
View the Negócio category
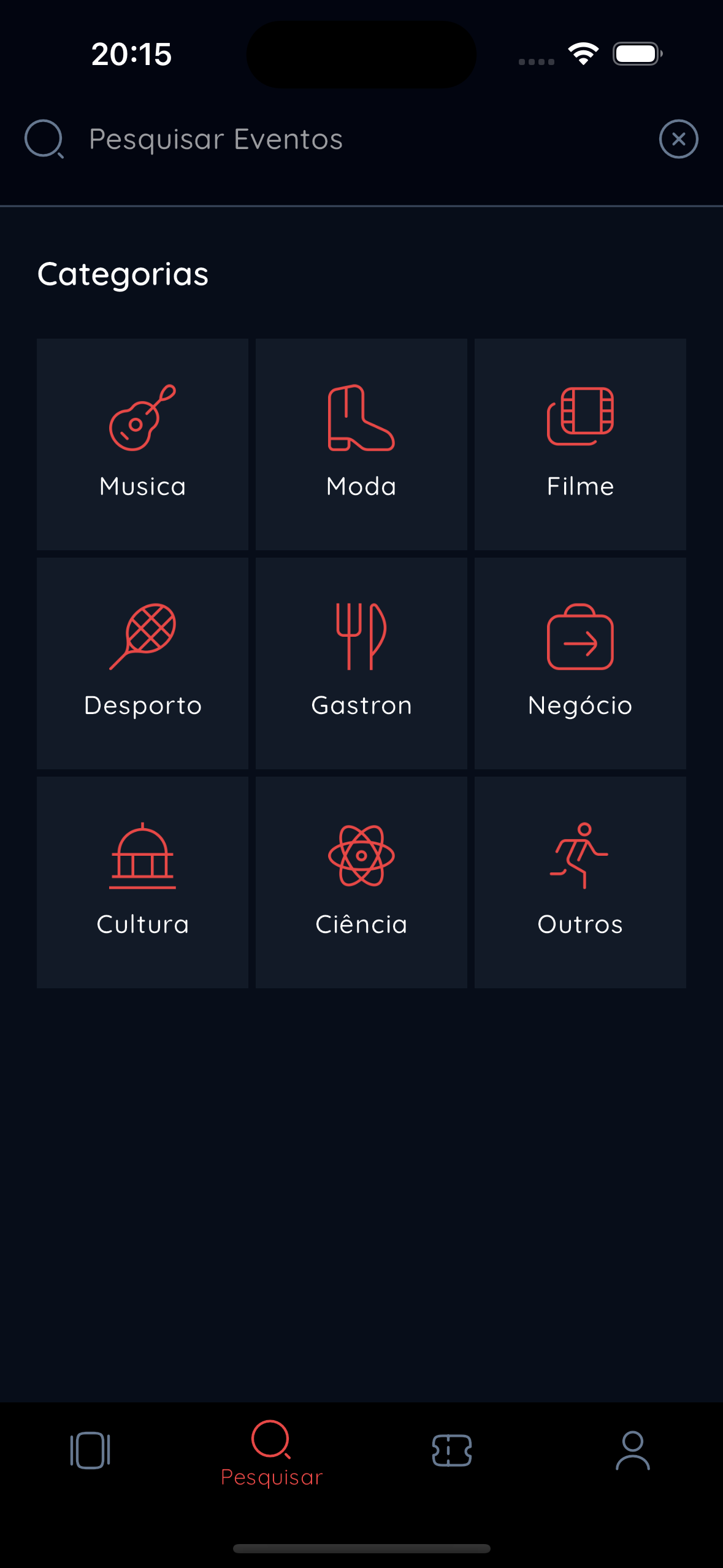580,663
